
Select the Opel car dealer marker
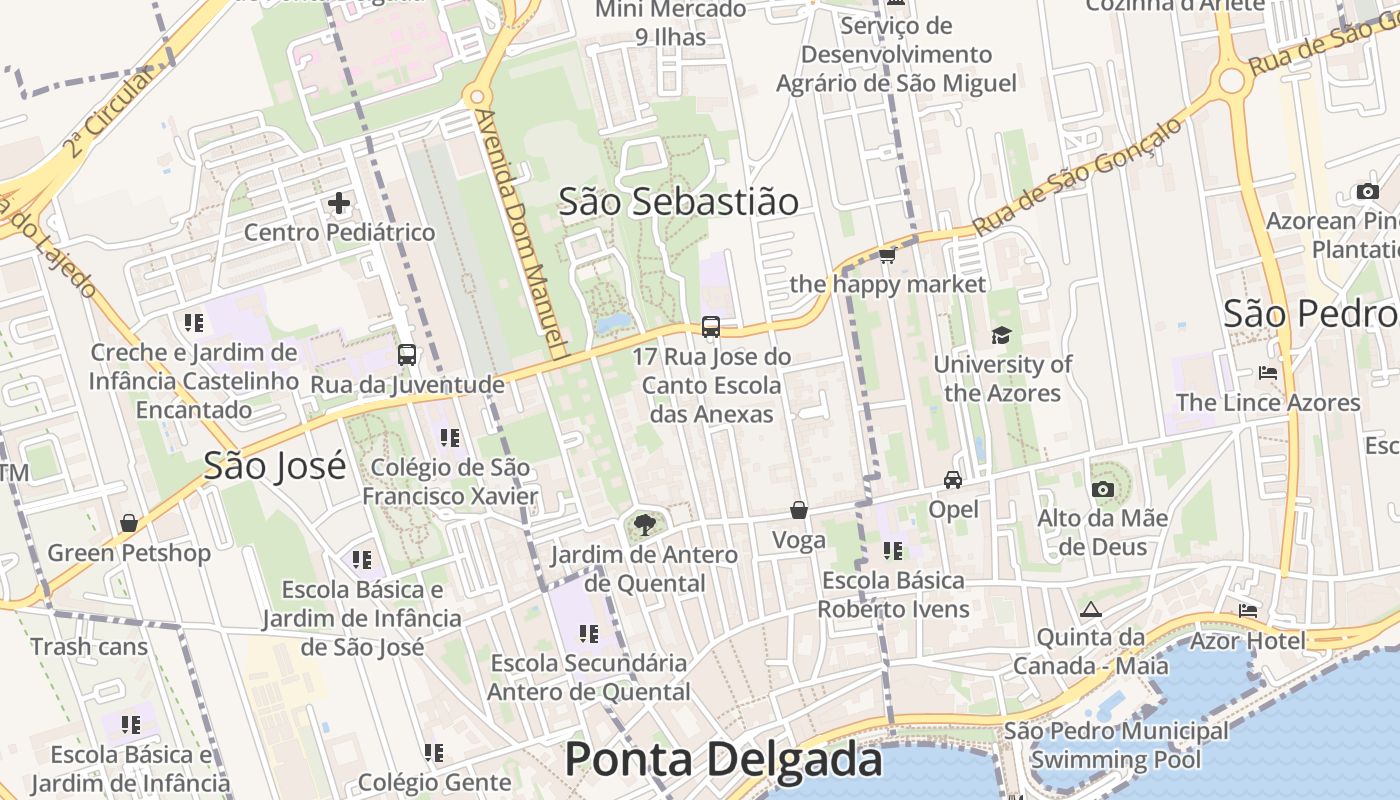point(953,480)
